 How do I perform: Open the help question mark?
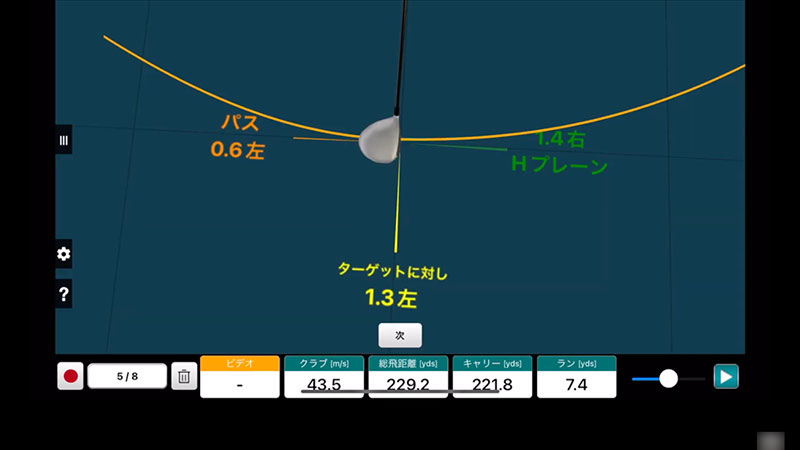coord(63,294)
